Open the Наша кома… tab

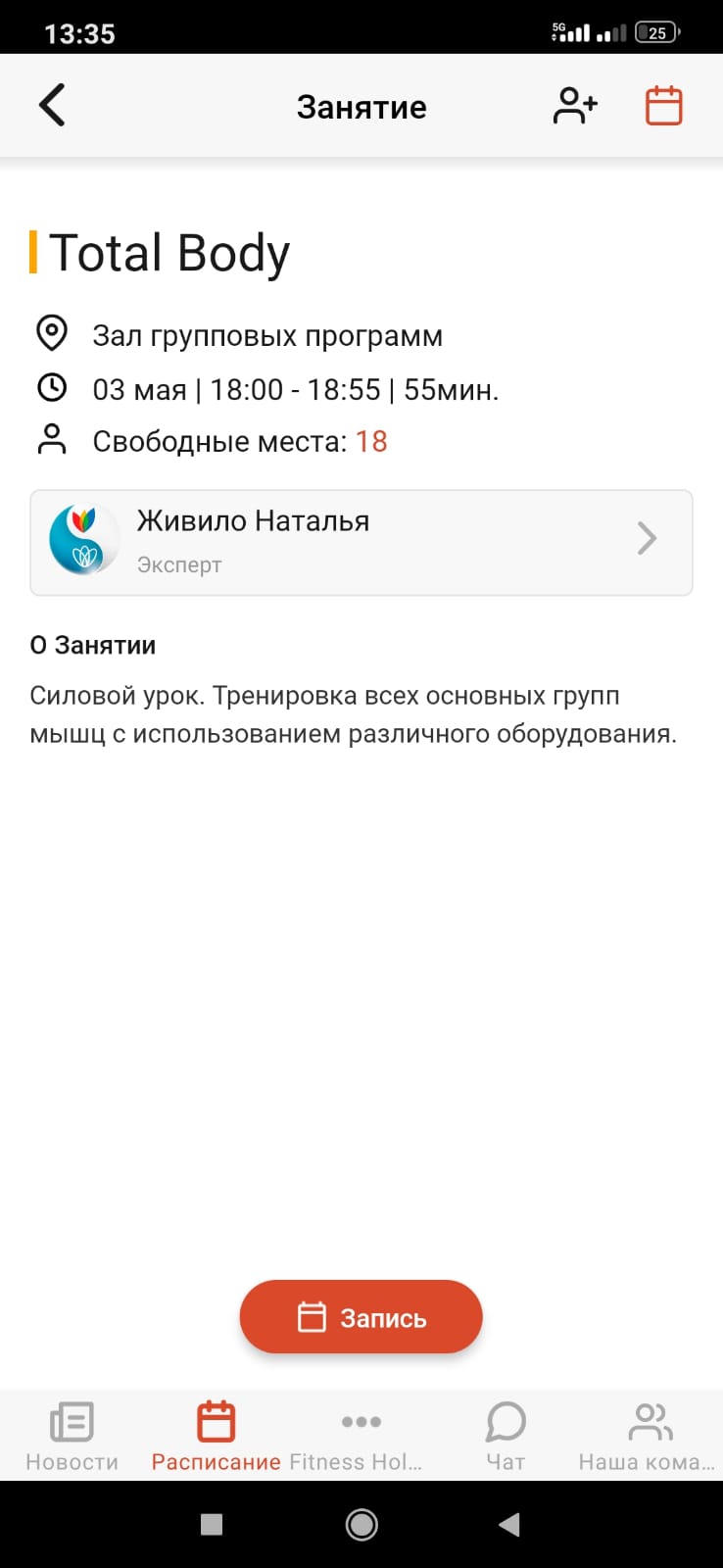[648, 1436]
